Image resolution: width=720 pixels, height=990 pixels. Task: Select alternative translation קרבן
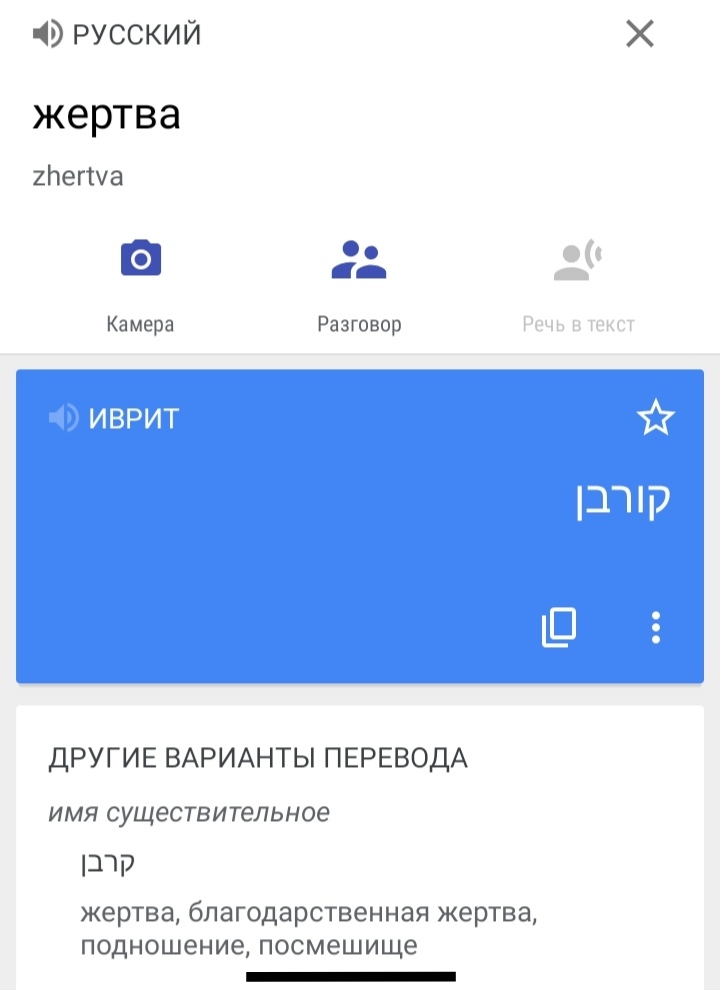(x=108, y=862)
